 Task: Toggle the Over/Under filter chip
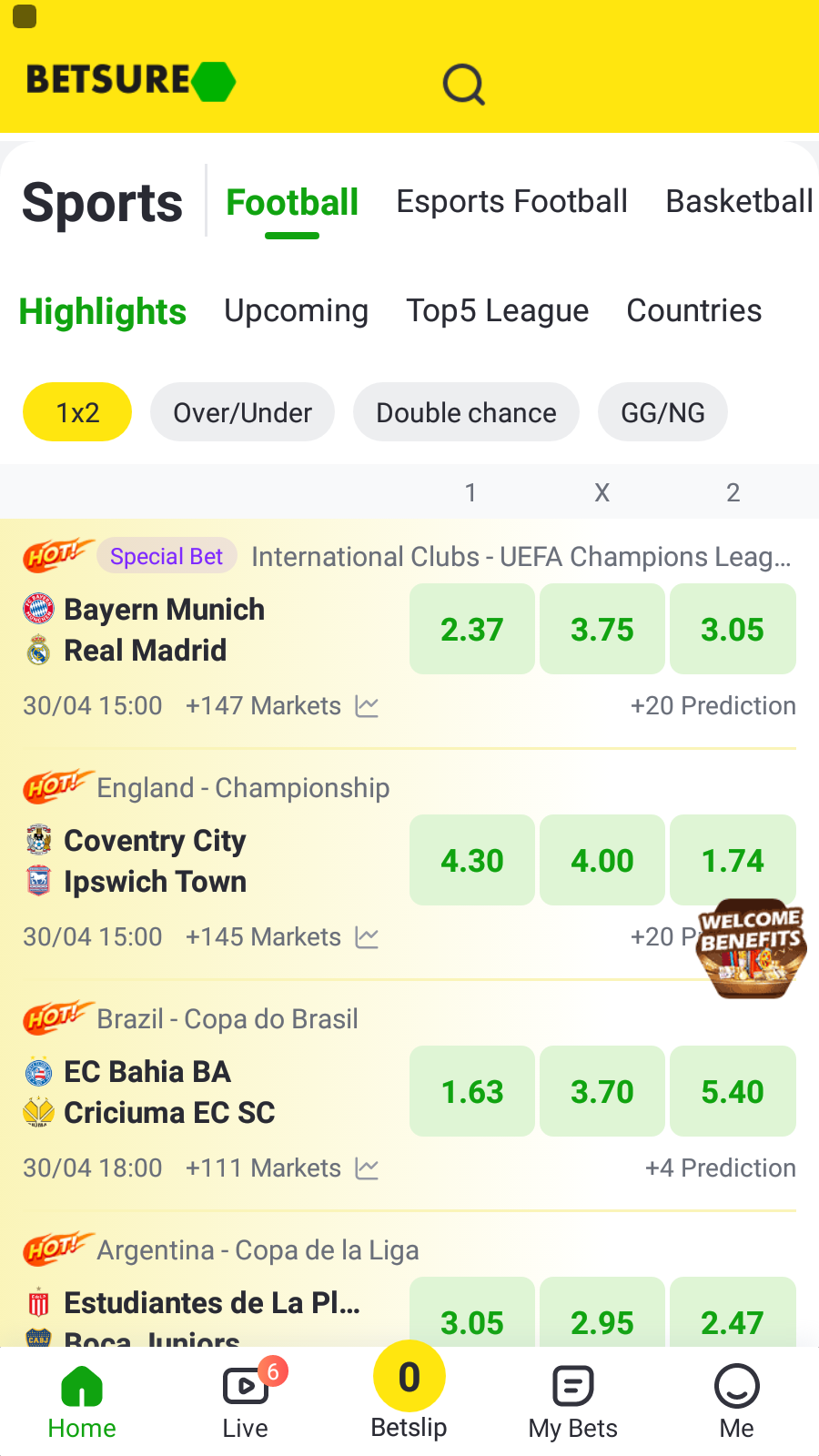tap(242, 412)
